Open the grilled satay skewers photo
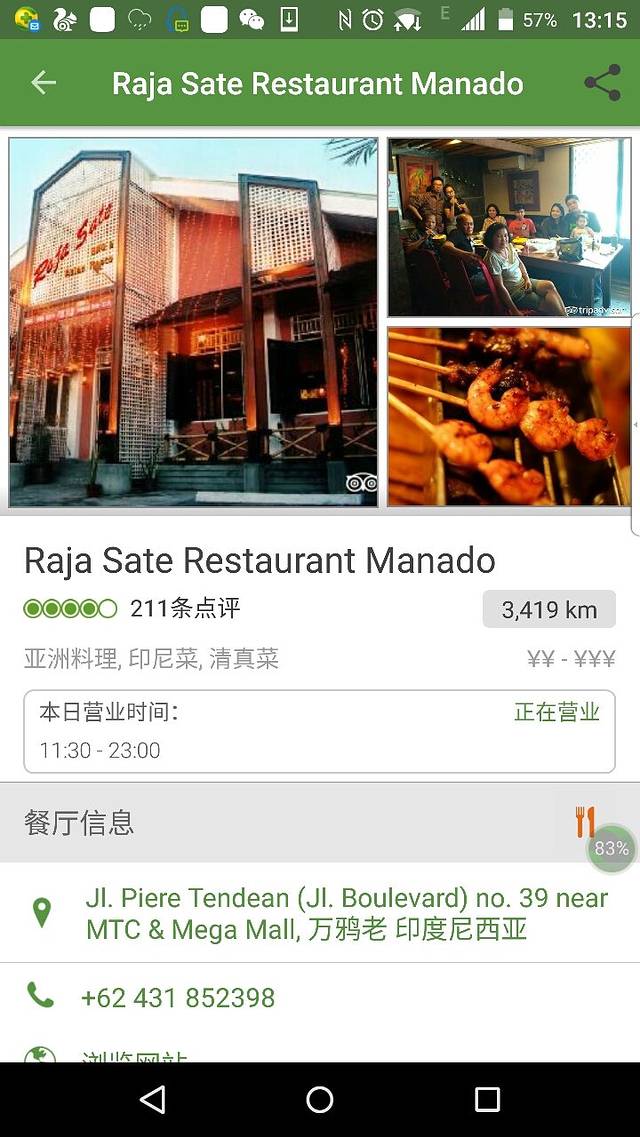 coord(509,416)
